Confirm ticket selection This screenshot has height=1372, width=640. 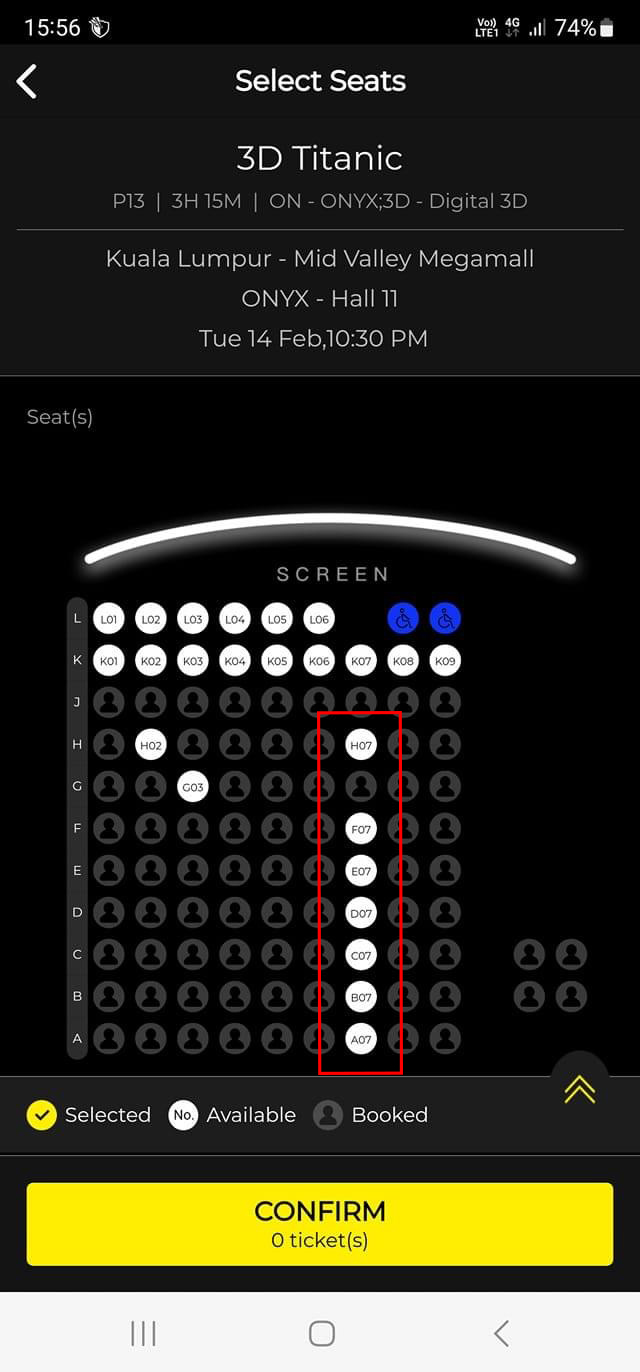click(320, 1223)
